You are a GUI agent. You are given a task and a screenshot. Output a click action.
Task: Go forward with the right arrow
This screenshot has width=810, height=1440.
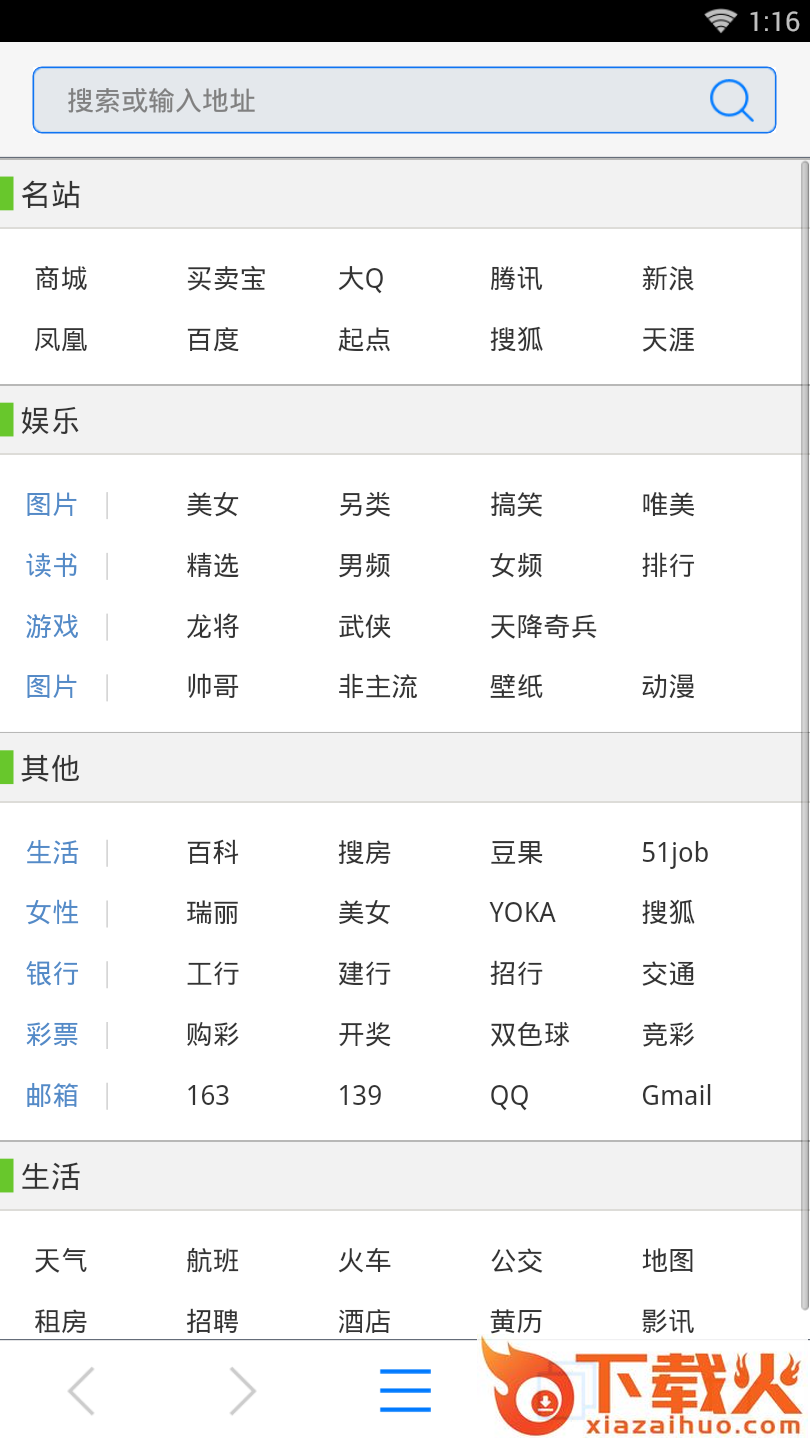pos(243,1391)
